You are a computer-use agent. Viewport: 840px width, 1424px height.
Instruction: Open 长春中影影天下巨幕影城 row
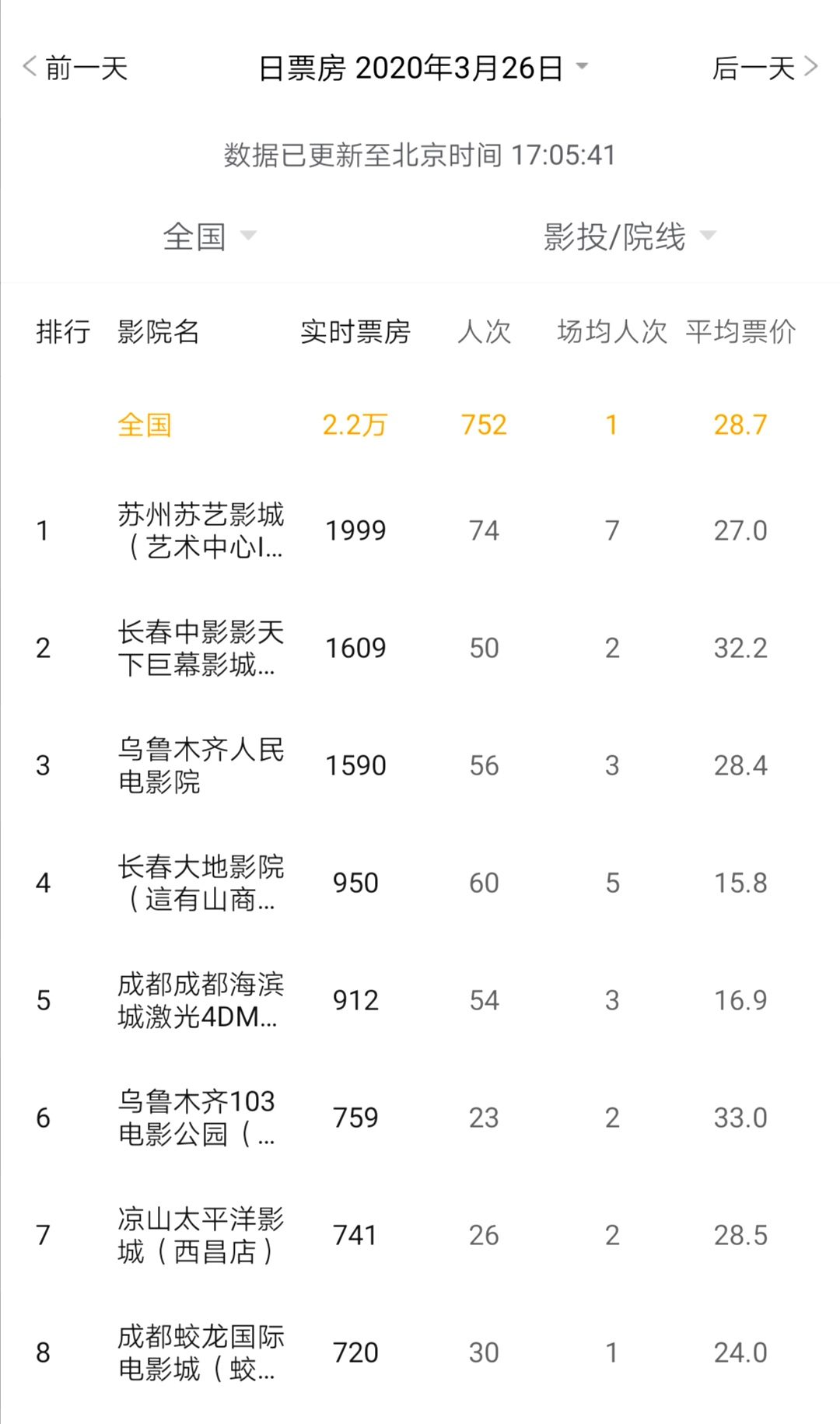pyautogui.click(x=201, y=648)
